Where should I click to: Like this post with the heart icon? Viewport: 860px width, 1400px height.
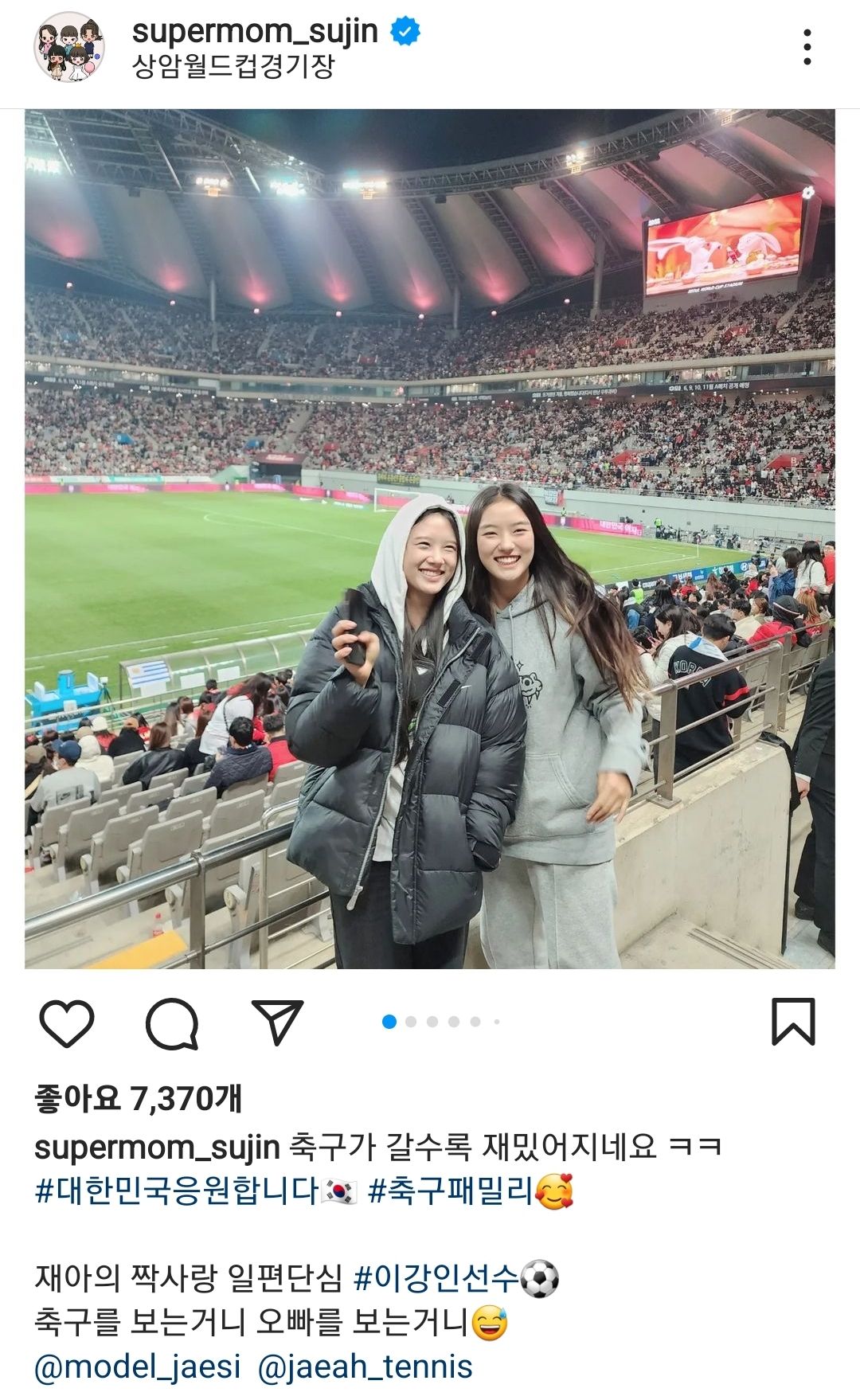67,1022
